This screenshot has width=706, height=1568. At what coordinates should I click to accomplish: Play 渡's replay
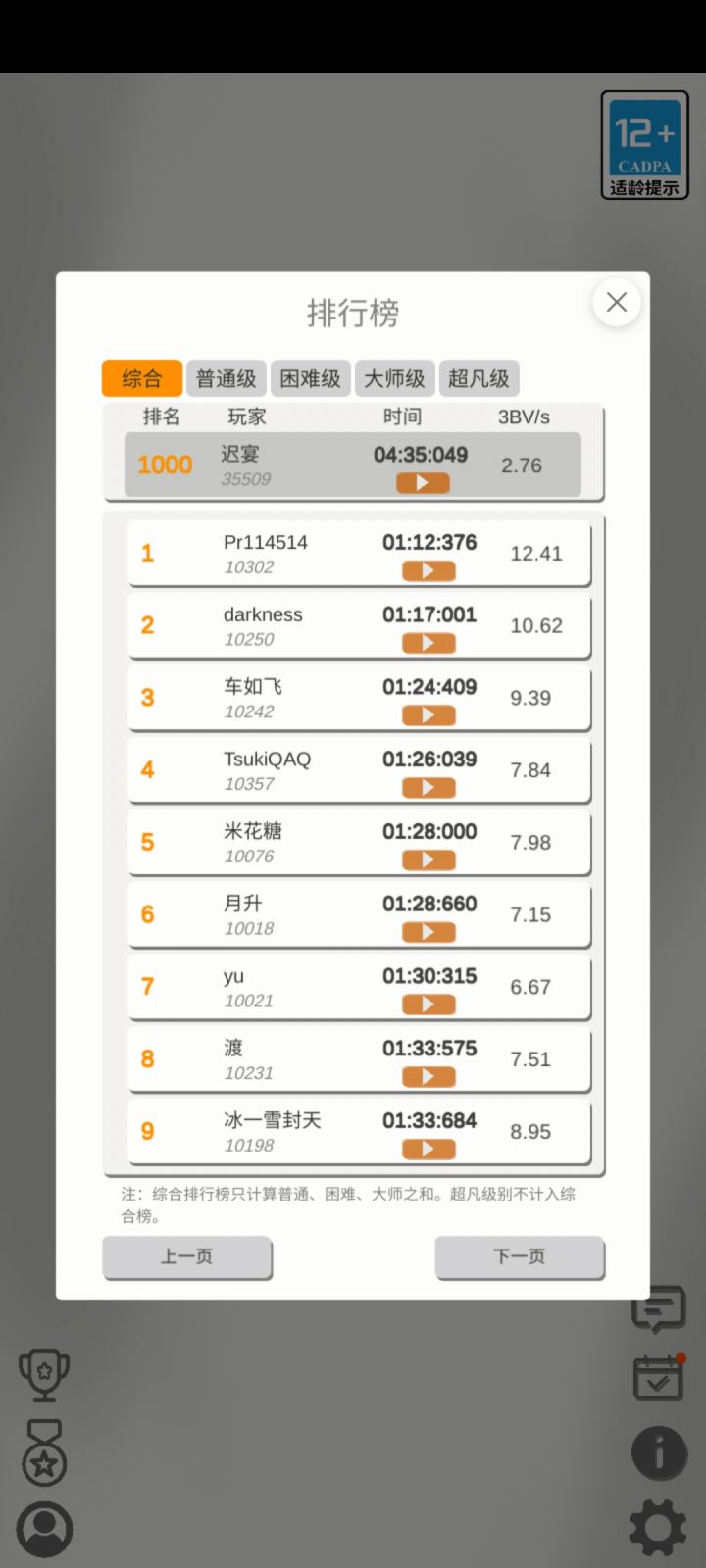click(x=429, y=1077)
